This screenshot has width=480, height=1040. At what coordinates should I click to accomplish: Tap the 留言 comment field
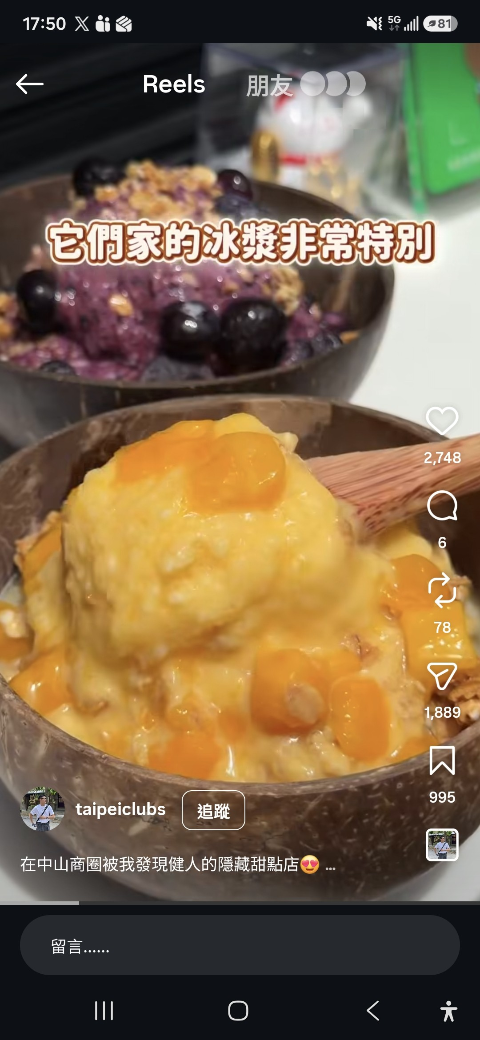[x=239, y=945]
